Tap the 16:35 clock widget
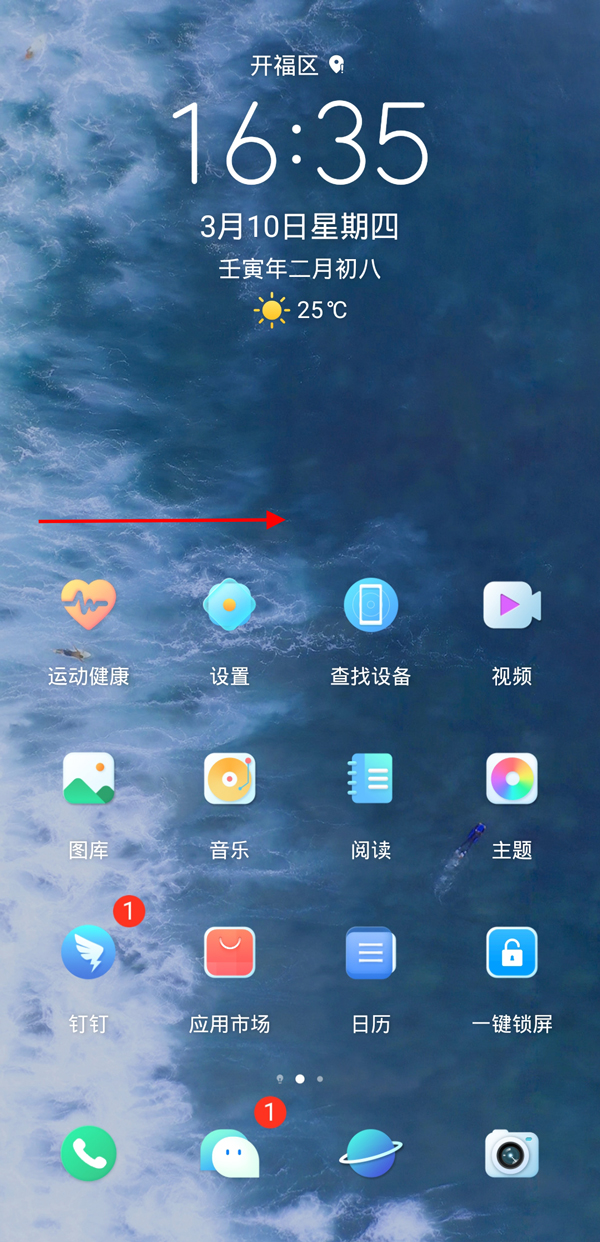This screenshot has height=1242, width=600. [300, 143]
